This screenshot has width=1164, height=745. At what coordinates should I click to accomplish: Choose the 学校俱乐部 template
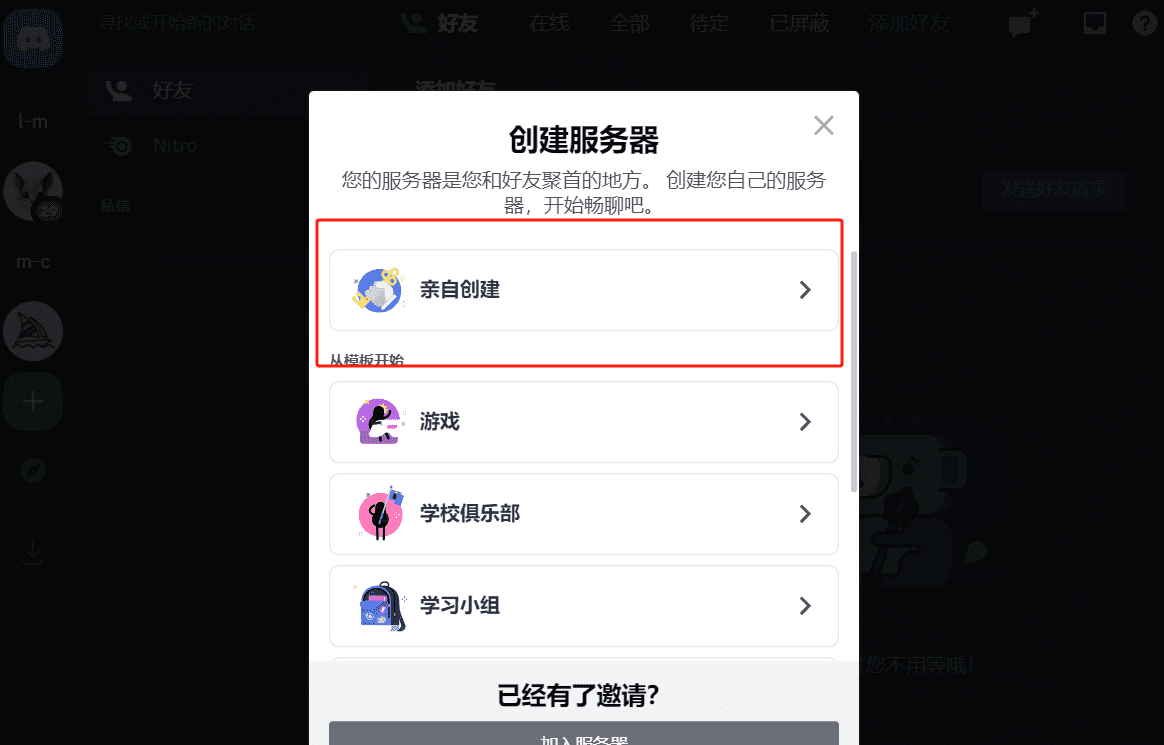583,514
